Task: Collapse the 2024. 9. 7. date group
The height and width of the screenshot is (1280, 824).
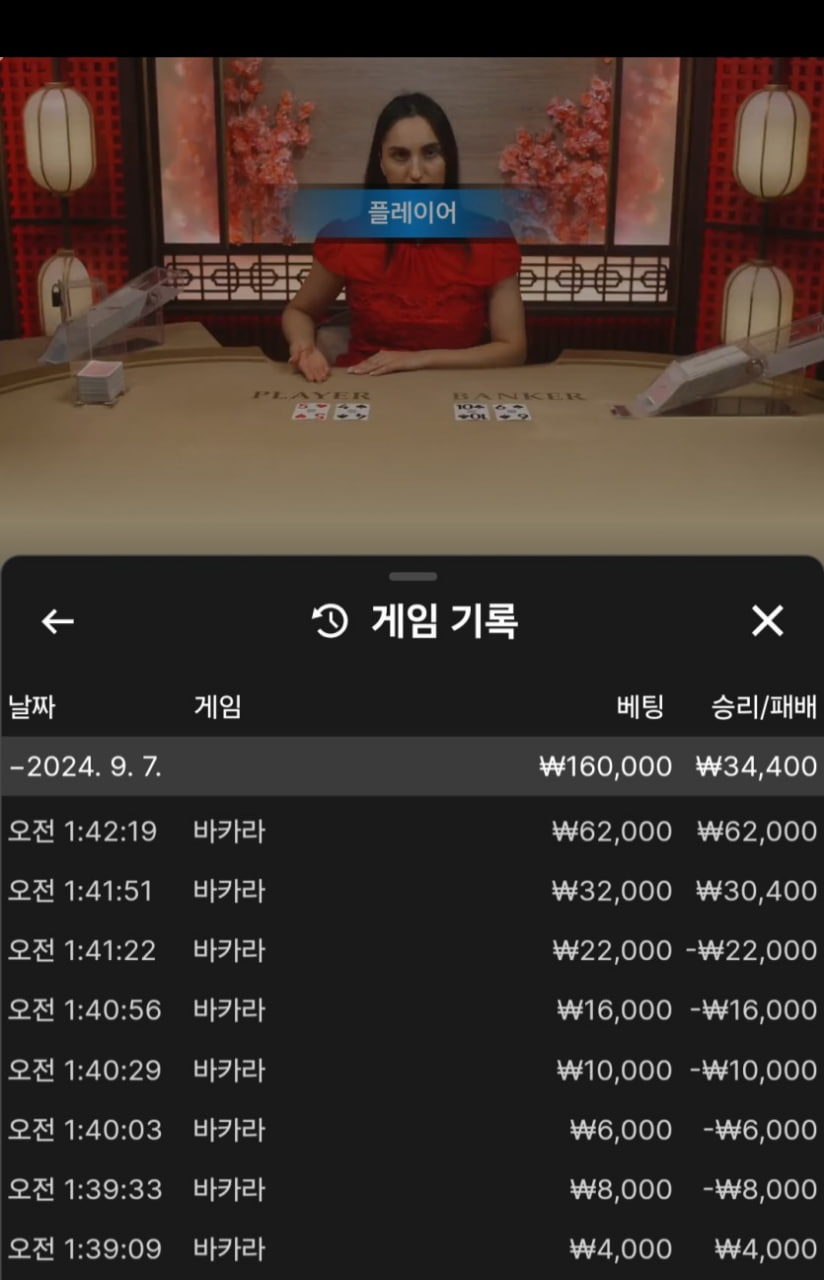Action: pyautogui.click(x=86, y=767)
